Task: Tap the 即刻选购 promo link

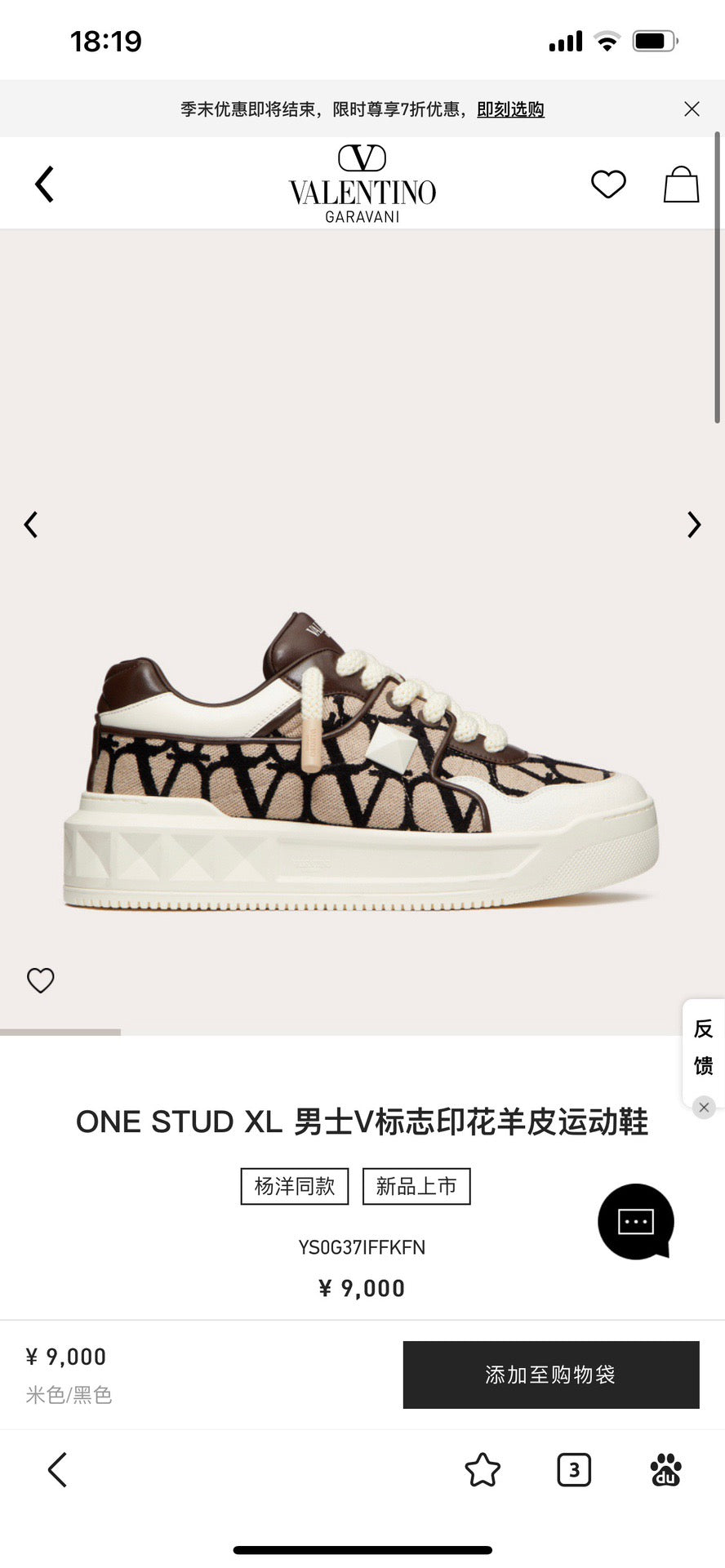Action: tap(510, 109)
